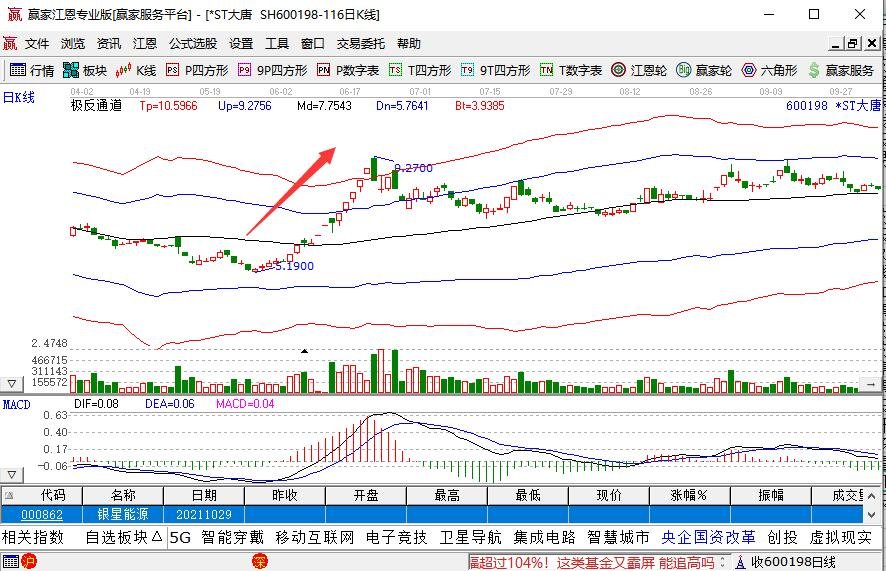Select the K线 toolbar button
Screen dimensions: 886x571
(137, 70)
